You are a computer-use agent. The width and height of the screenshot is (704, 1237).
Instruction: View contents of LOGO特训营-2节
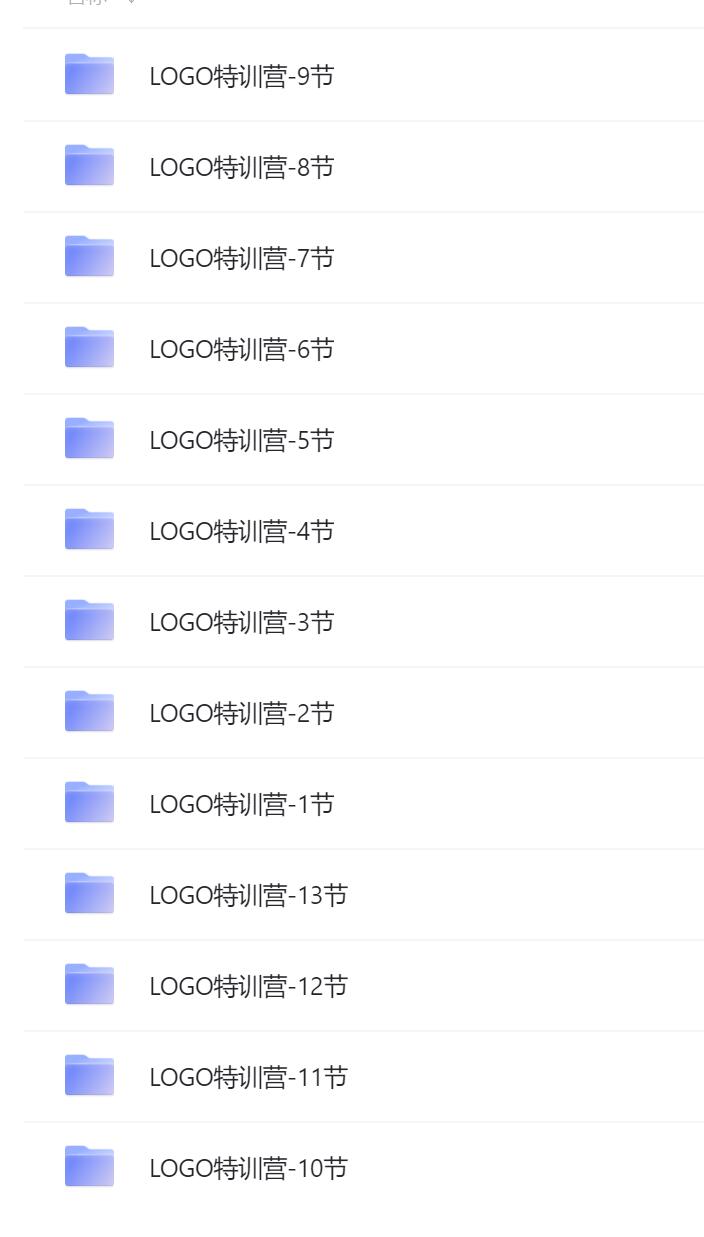tap(241, 713)
